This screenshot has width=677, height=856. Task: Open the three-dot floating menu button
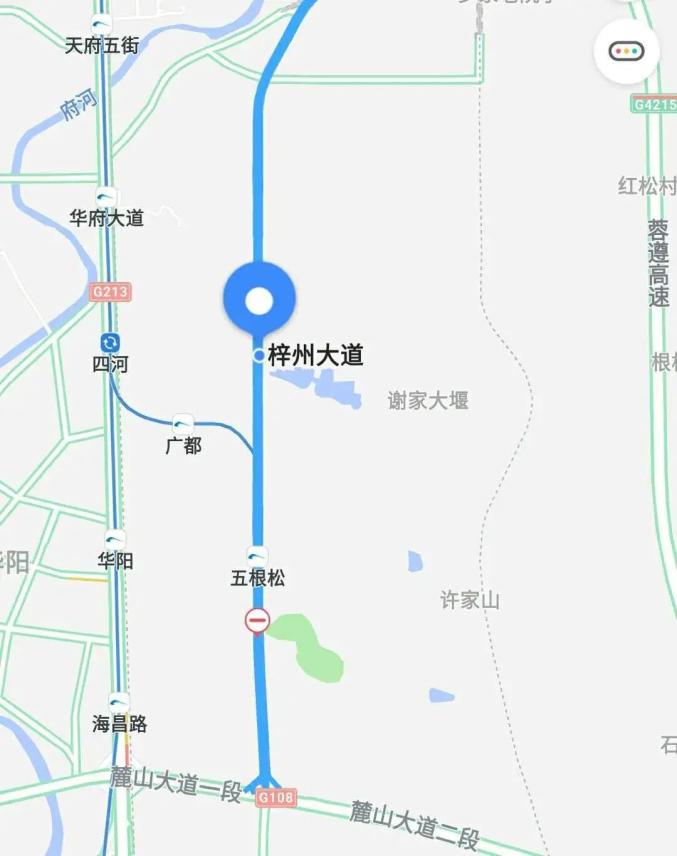click(x=627, y=51)
